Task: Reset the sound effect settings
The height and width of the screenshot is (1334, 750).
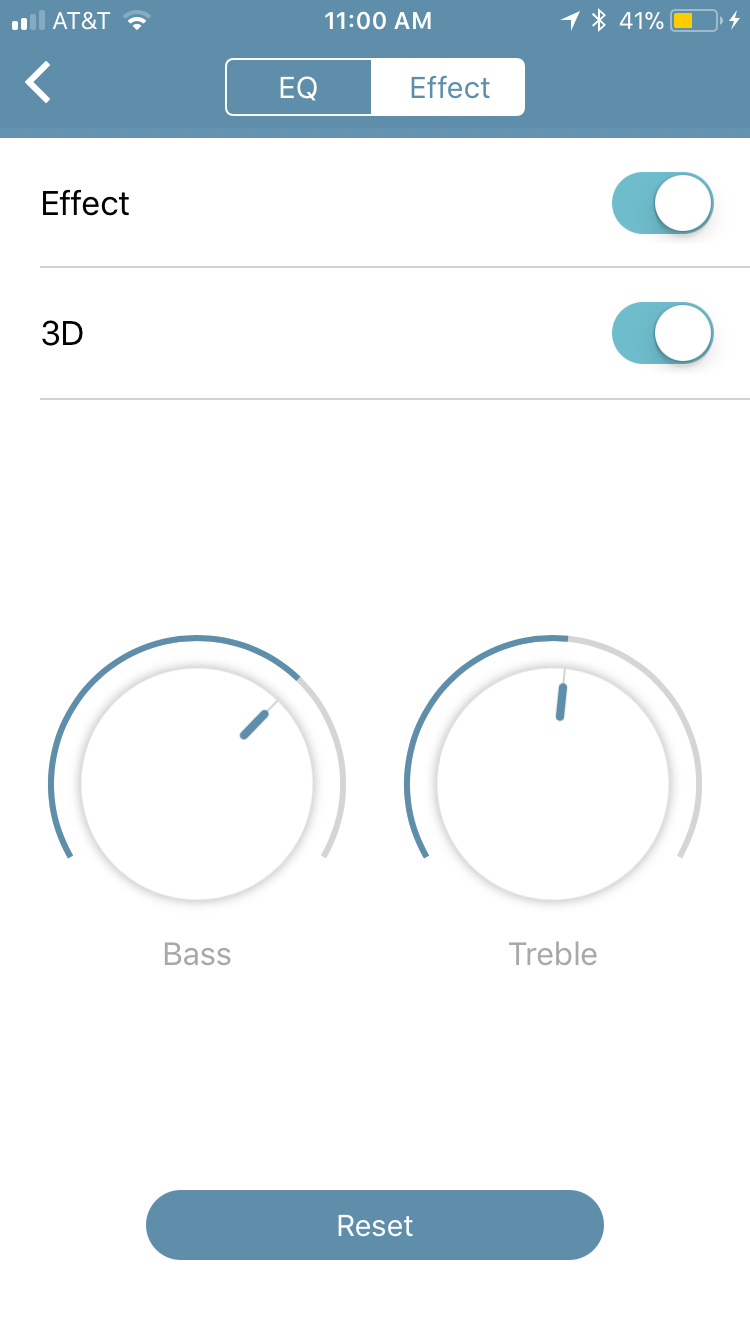Action: 375,1225
